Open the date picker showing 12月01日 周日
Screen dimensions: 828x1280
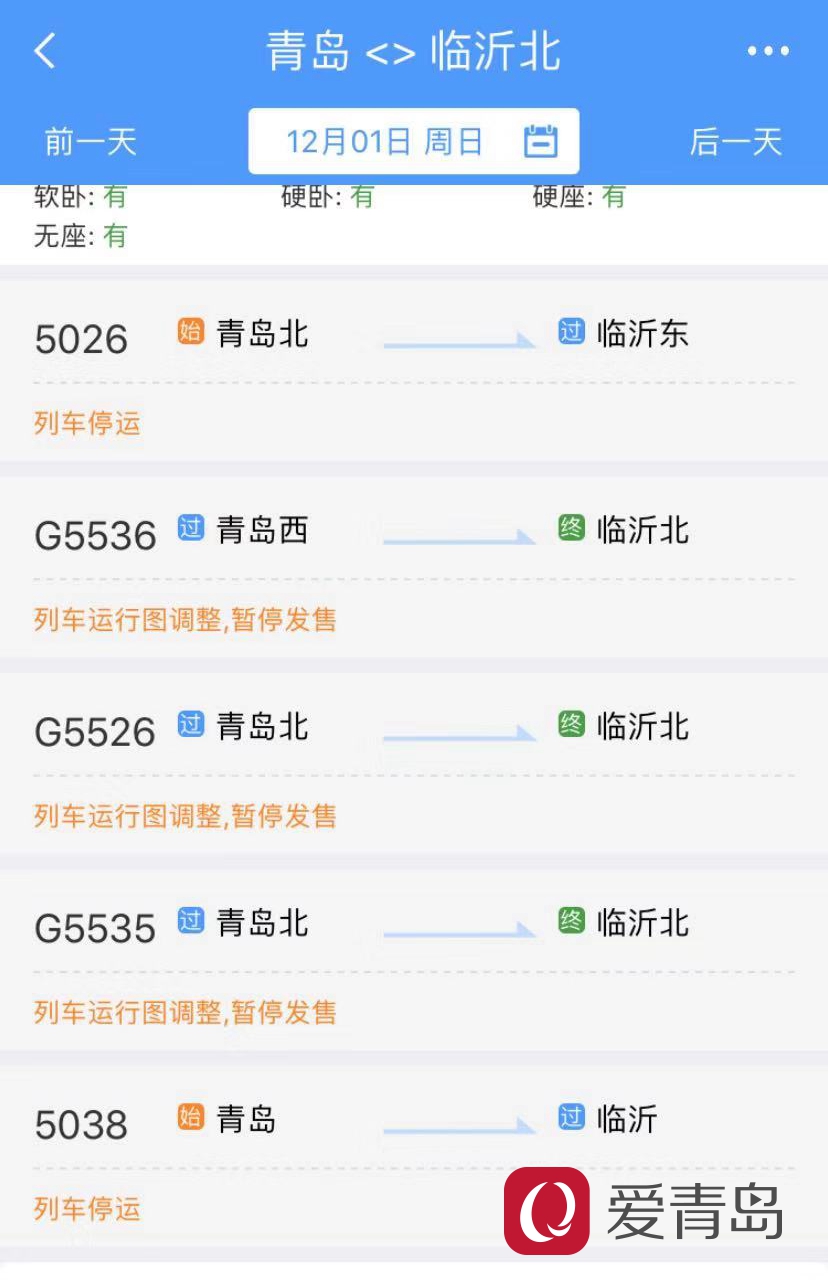pyautogui.click(x=414, y=141)
